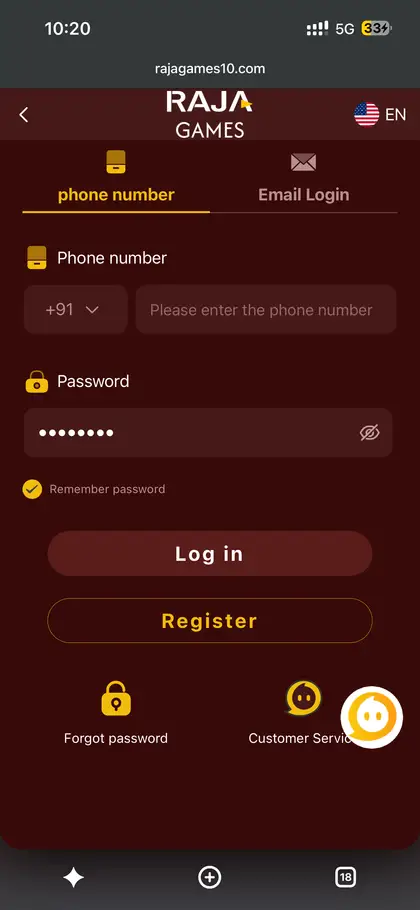Uncheck Remember password
Screen dimensions: 420x910
[x=32, y=489]
